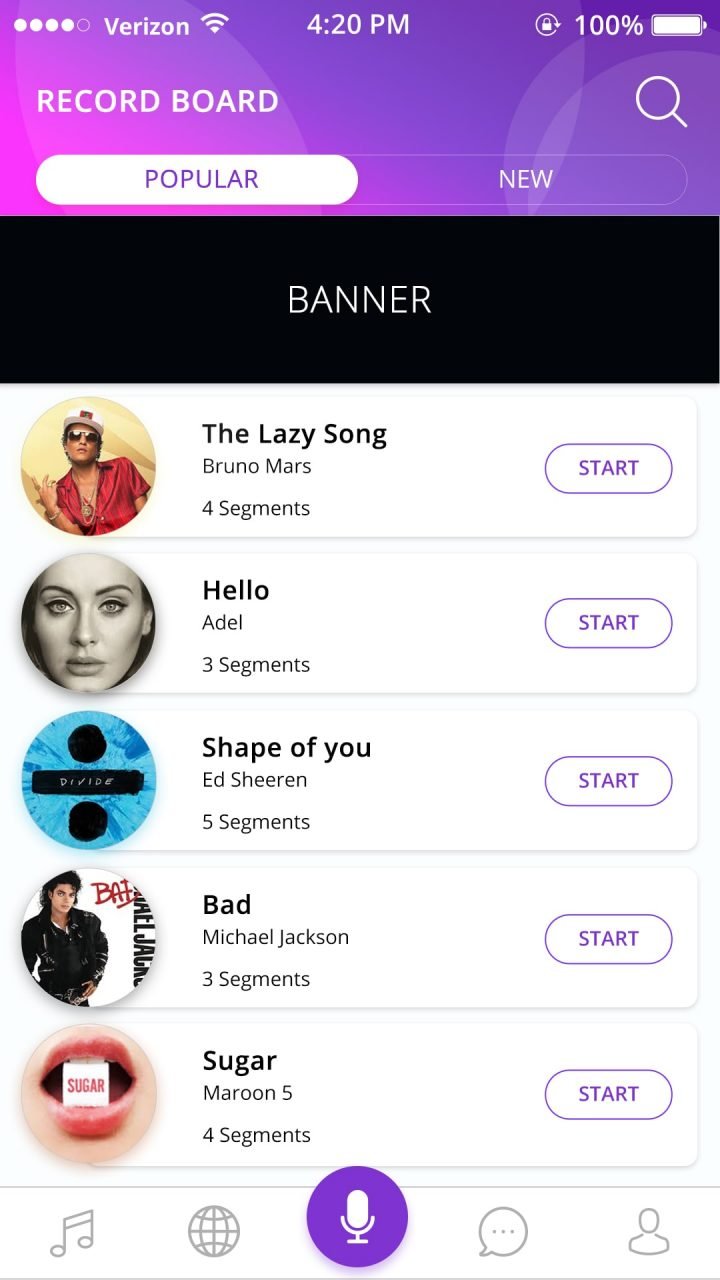Begin Sugar by Maroon 5

608,1094
